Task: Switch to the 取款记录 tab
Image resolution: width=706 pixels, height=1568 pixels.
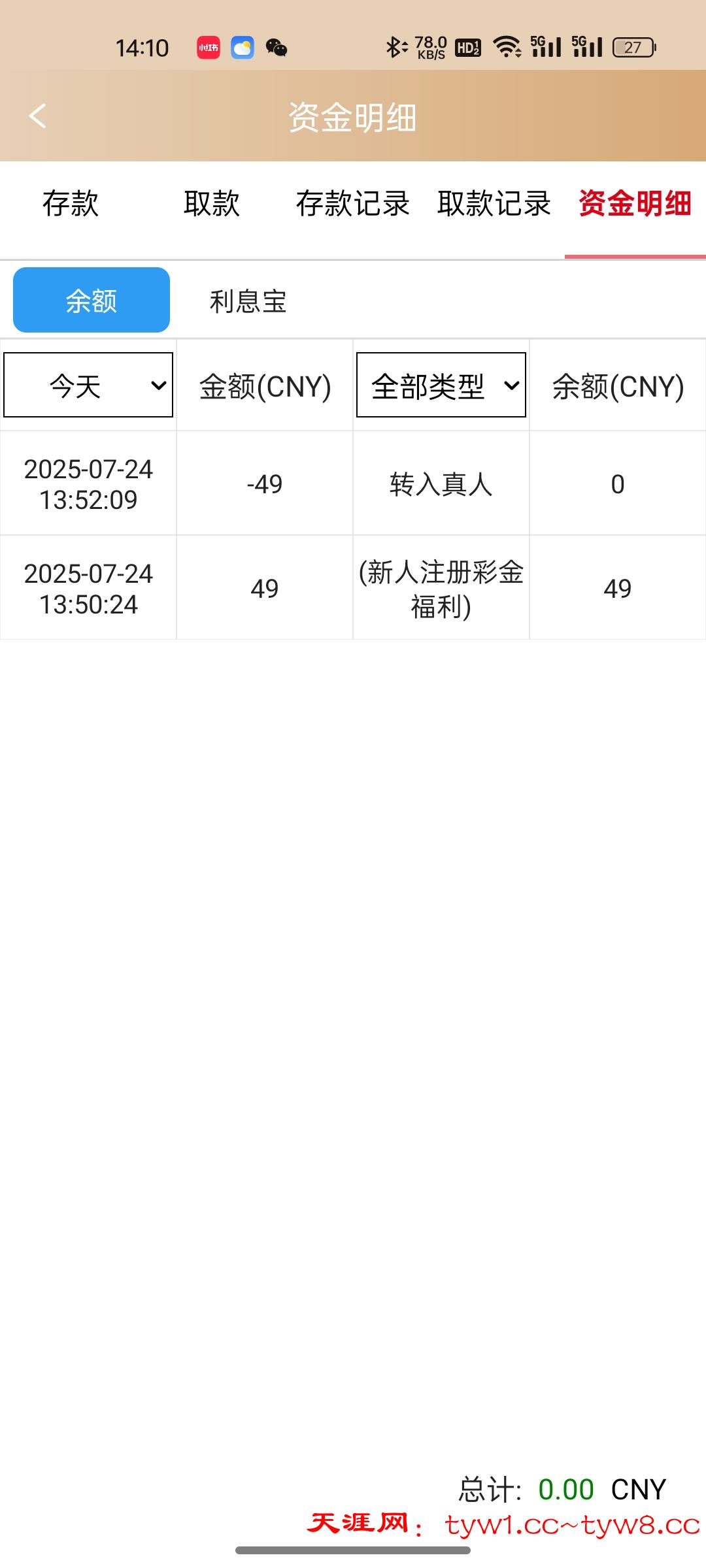Action: pyautogui.click(x=494, y=204)
